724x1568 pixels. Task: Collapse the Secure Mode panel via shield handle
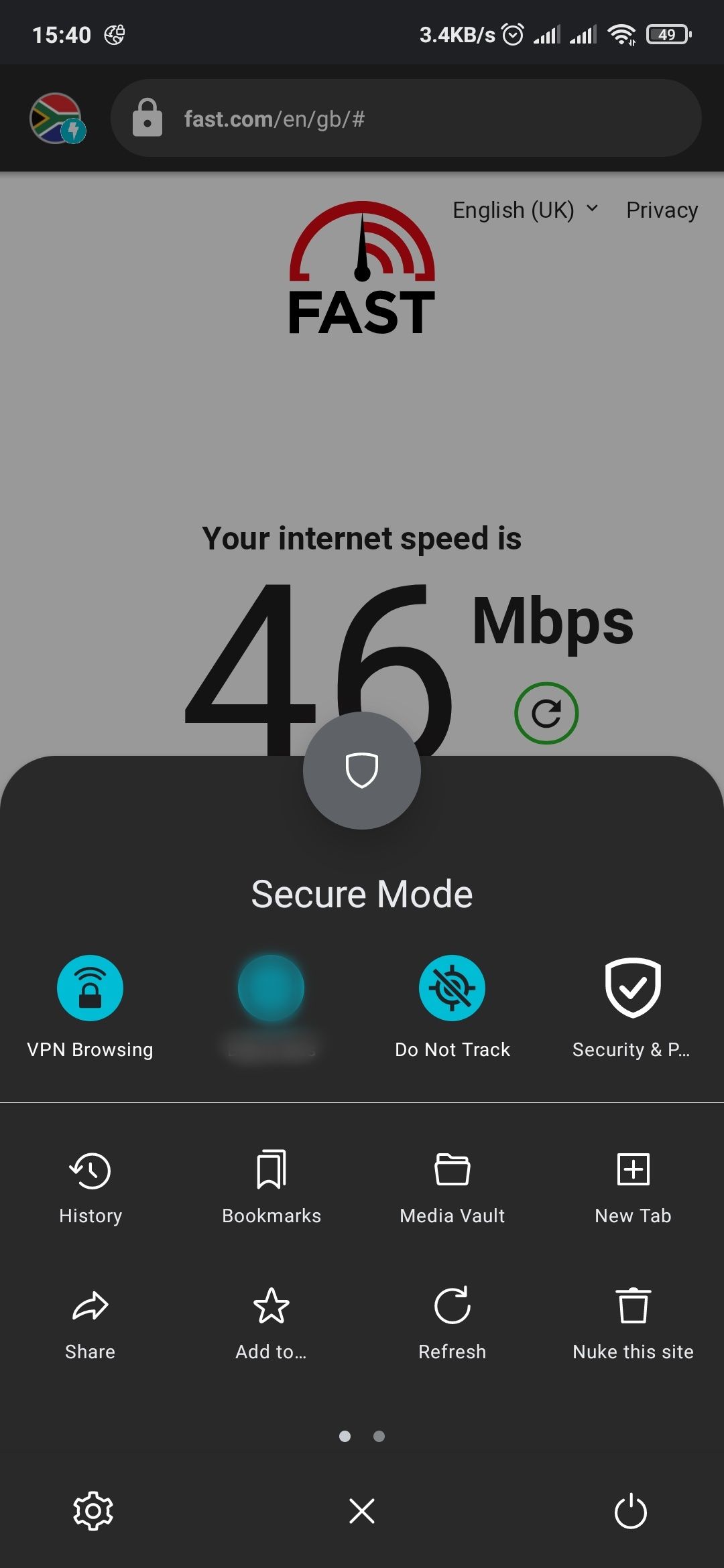click(362, 771)
